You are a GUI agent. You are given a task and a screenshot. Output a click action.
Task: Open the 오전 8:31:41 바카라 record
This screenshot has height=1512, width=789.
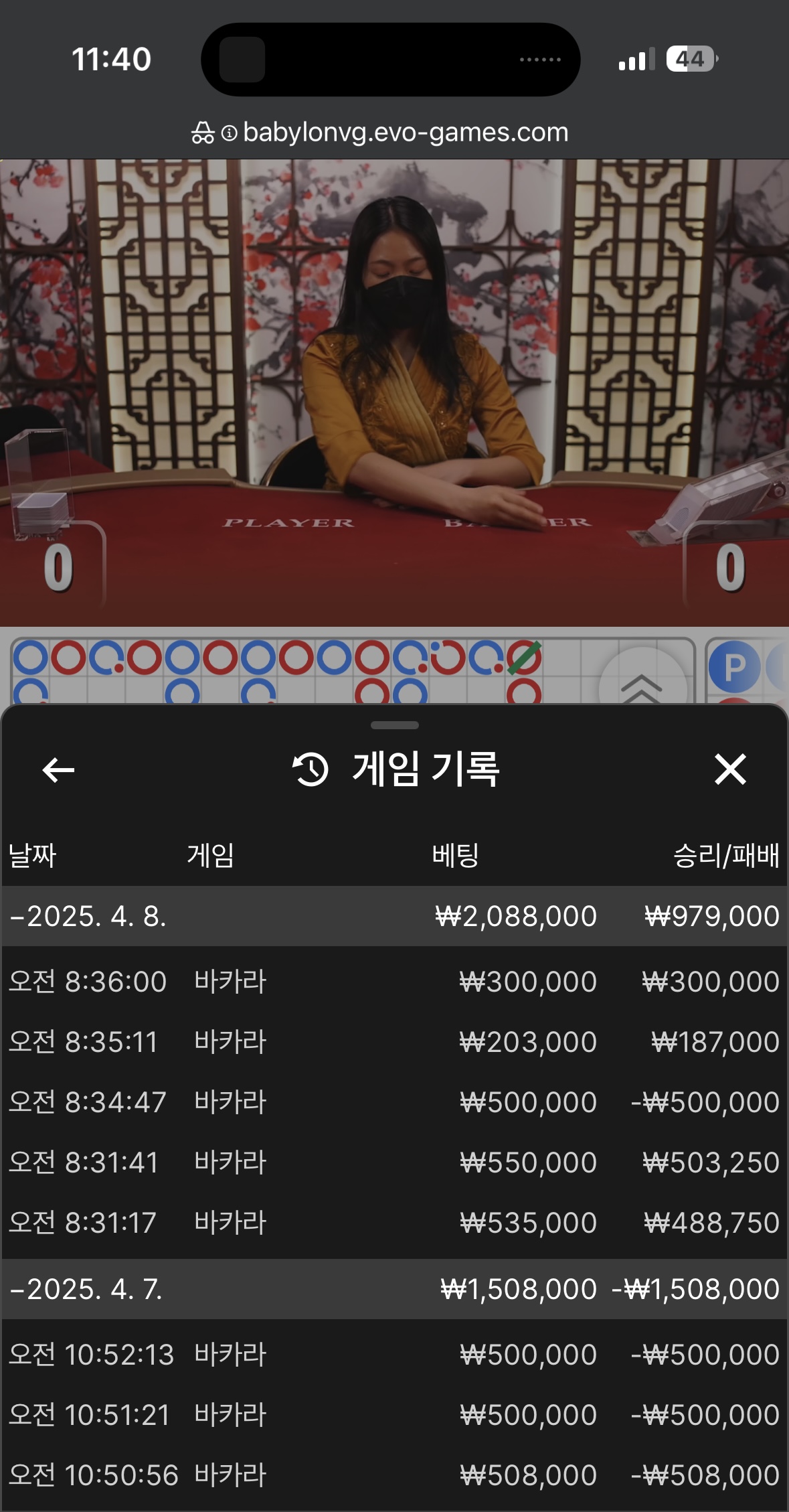(393, 1162)
